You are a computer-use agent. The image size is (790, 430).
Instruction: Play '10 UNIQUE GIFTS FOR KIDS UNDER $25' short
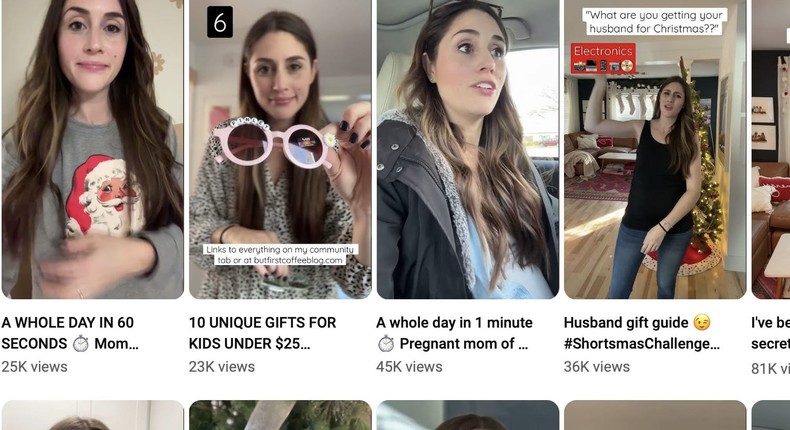279,150
